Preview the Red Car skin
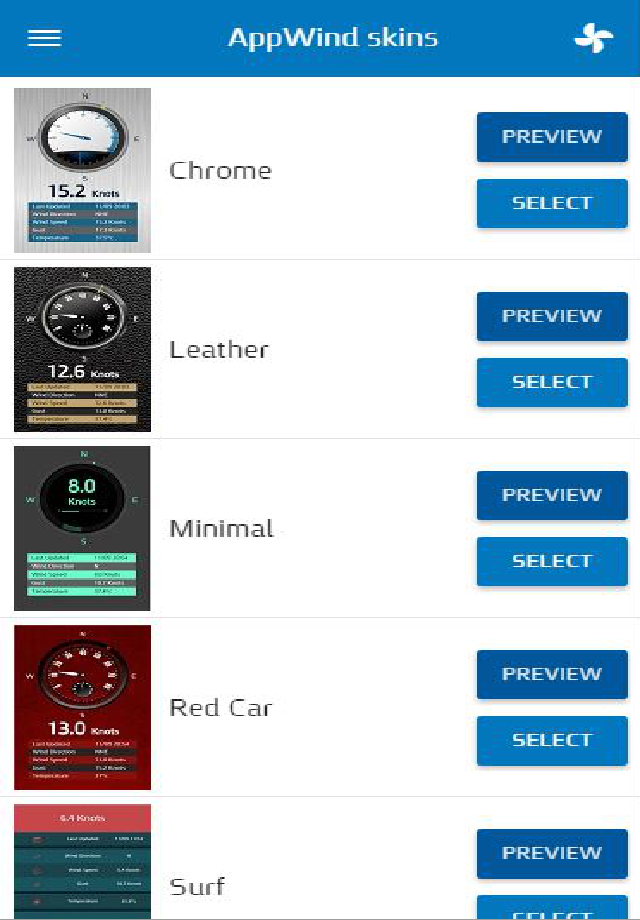 (552, 674)
